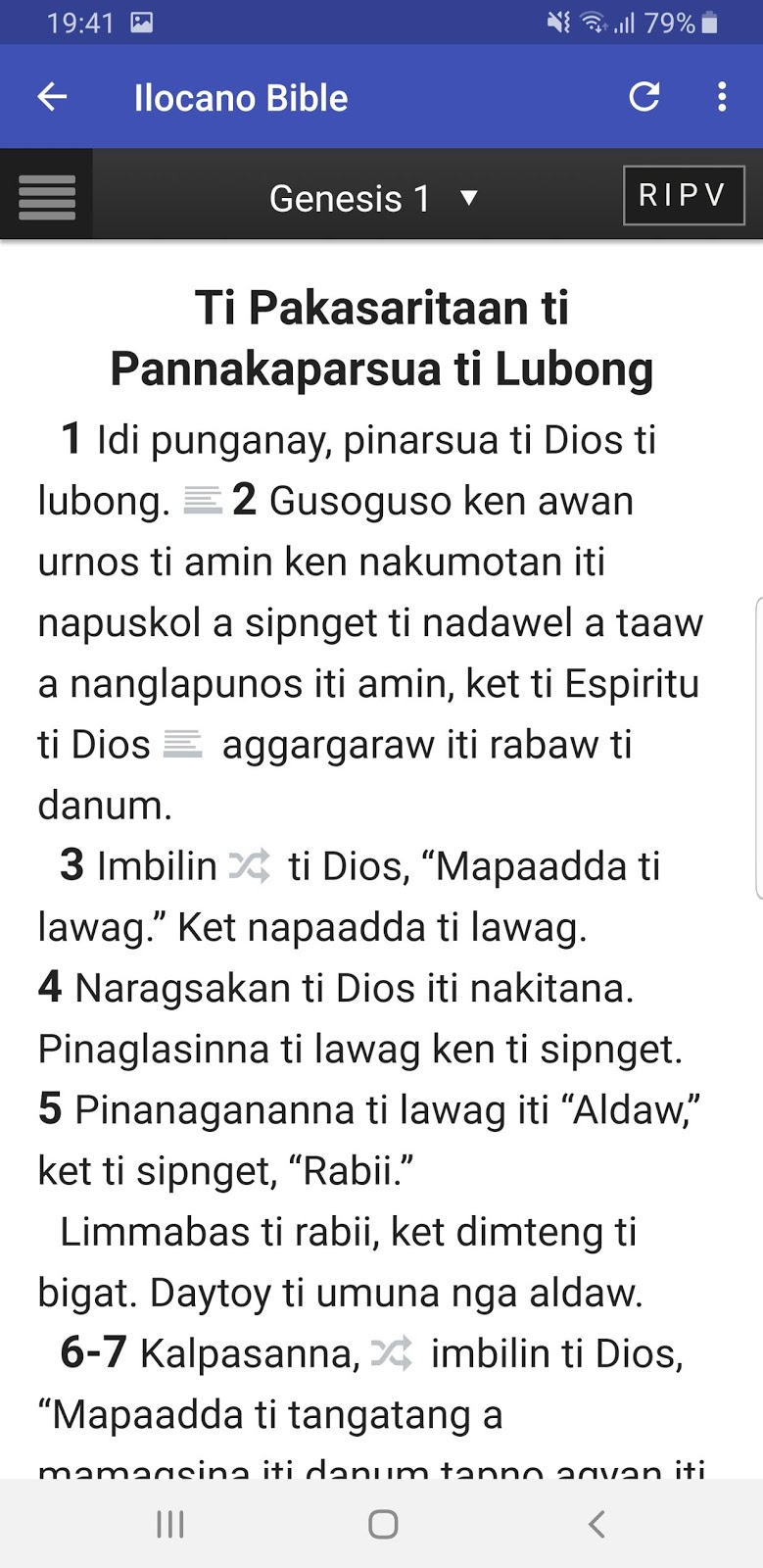Expand the Genesis 1 chapter dropdown arrow
763x1568 pixels.
click(469, 197)
